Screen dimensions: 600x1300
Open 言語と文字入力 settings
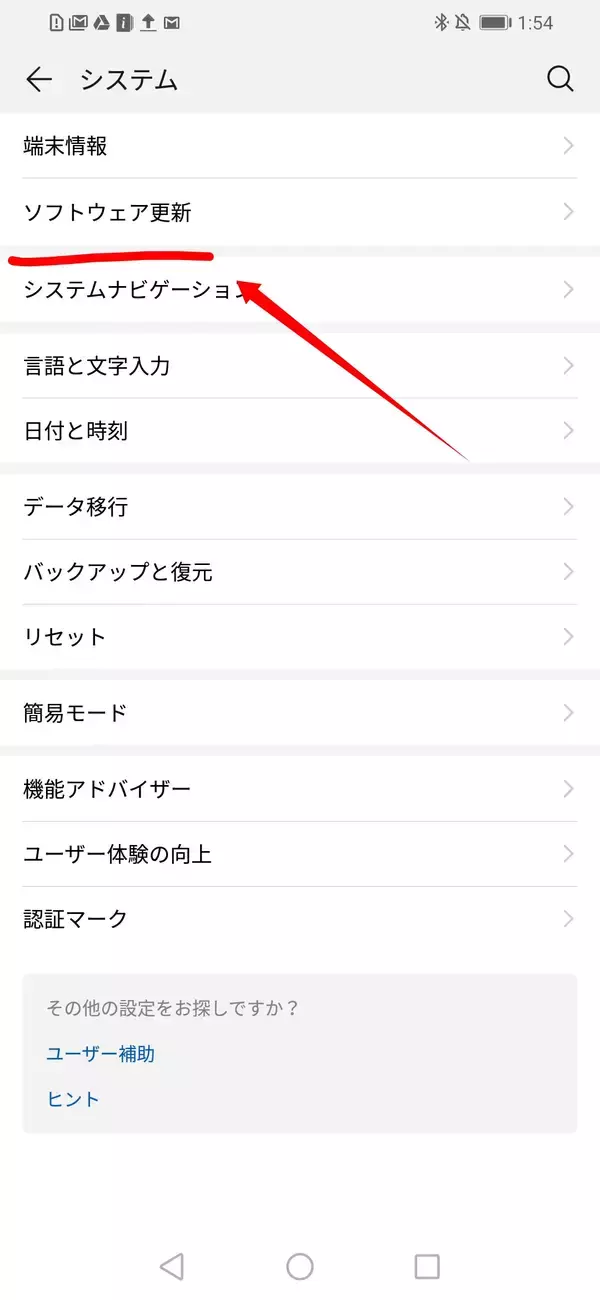(300, 366)
